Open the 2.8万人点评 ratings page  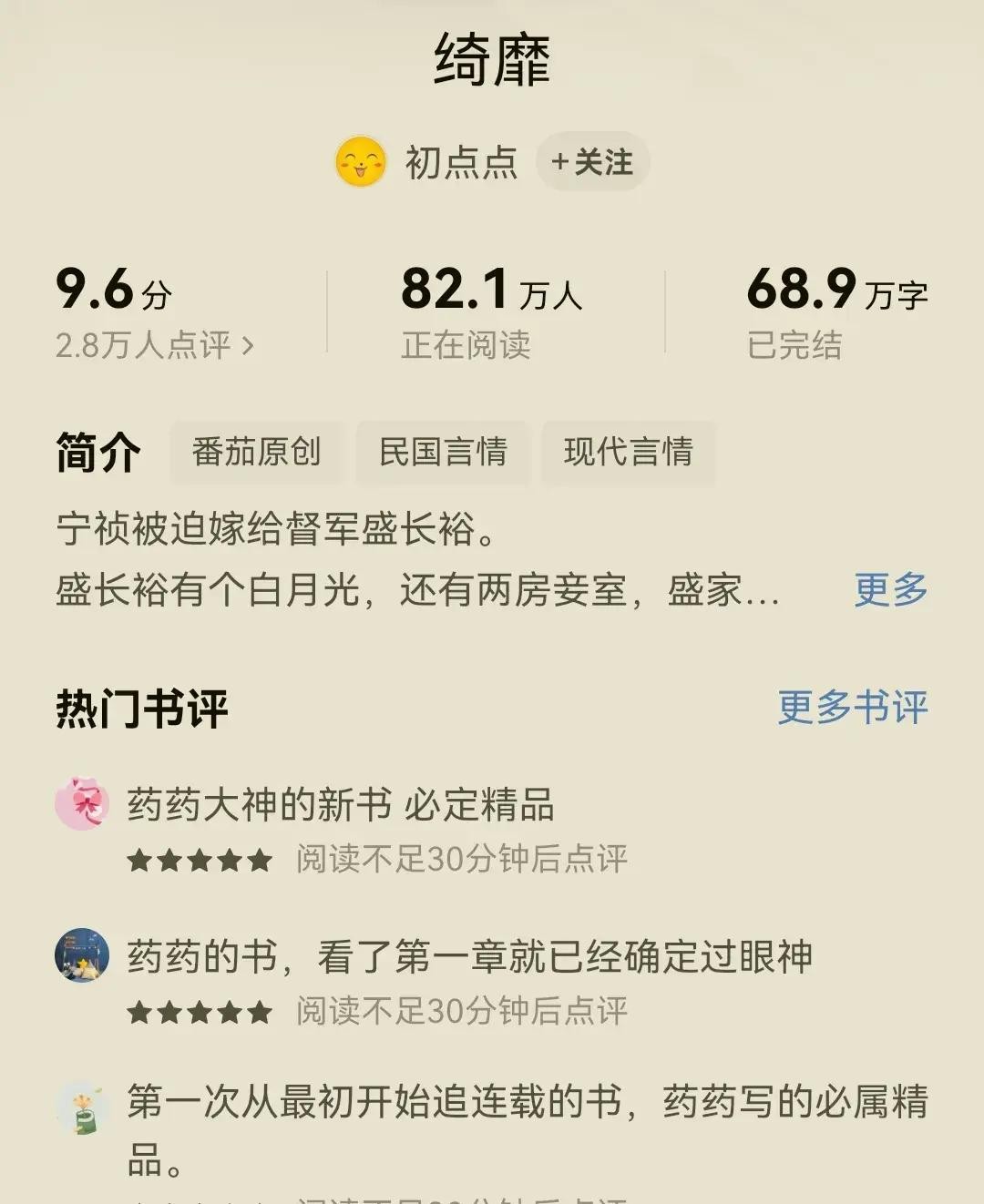click(155, 345)
